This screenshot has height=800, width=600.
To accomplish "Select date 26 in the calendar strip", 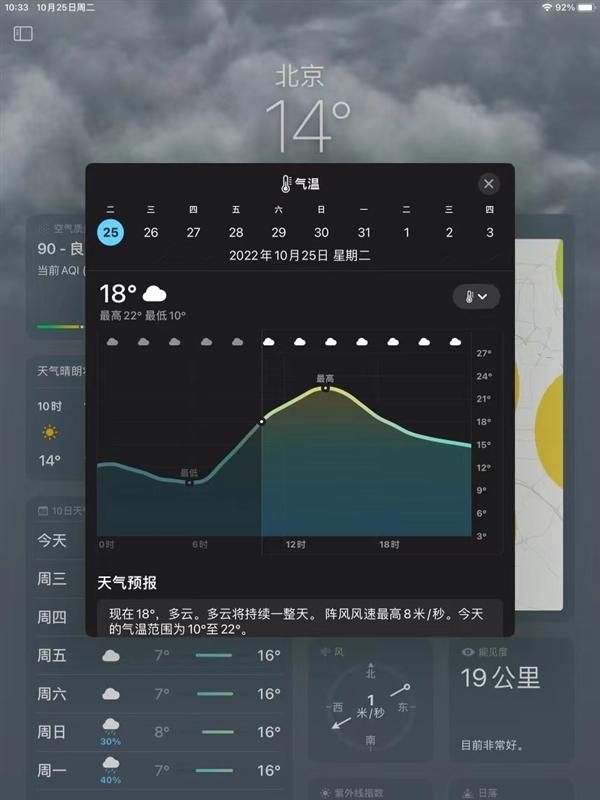I will [x=151, y=232].
